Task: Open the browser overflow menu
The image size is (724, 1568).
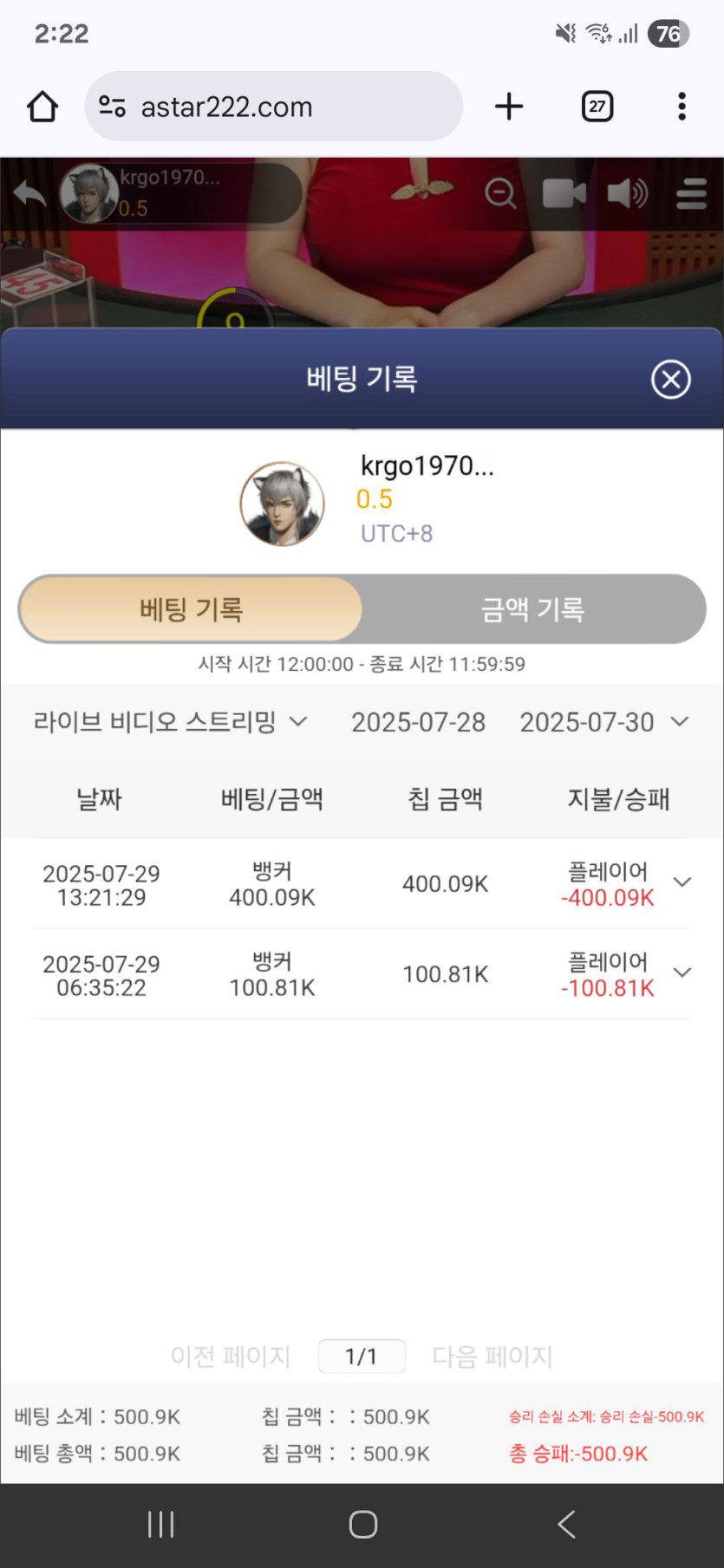Action: tap(682, 107)
